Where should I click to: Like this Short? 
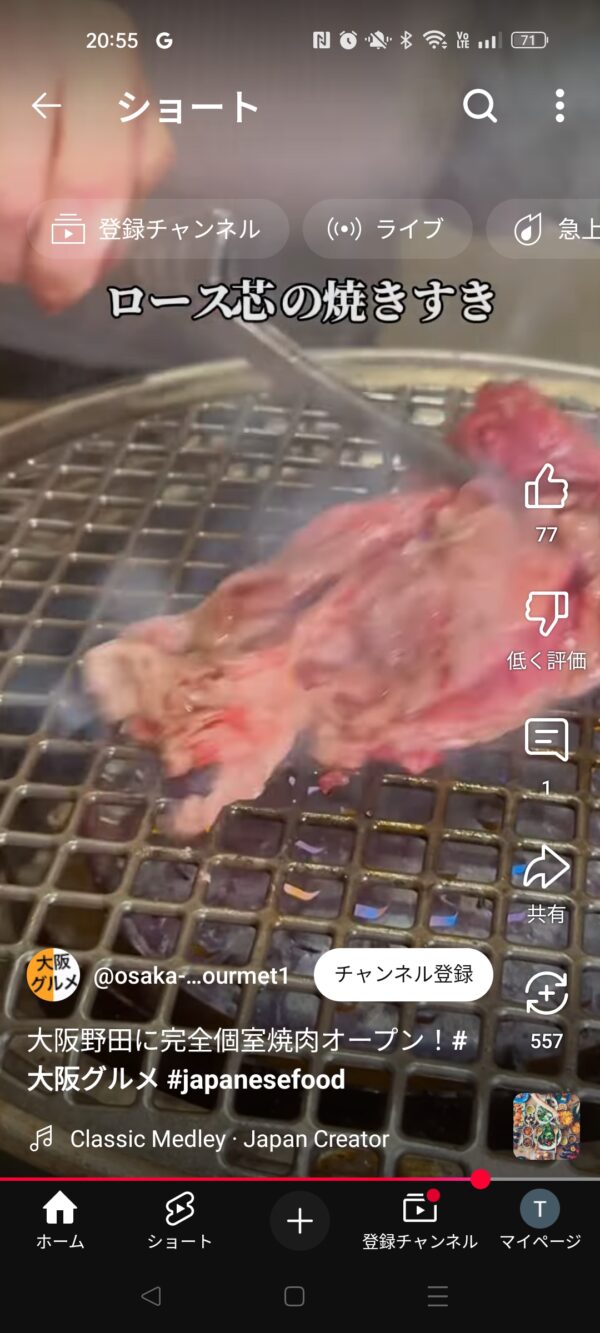(x=546, y=488)
